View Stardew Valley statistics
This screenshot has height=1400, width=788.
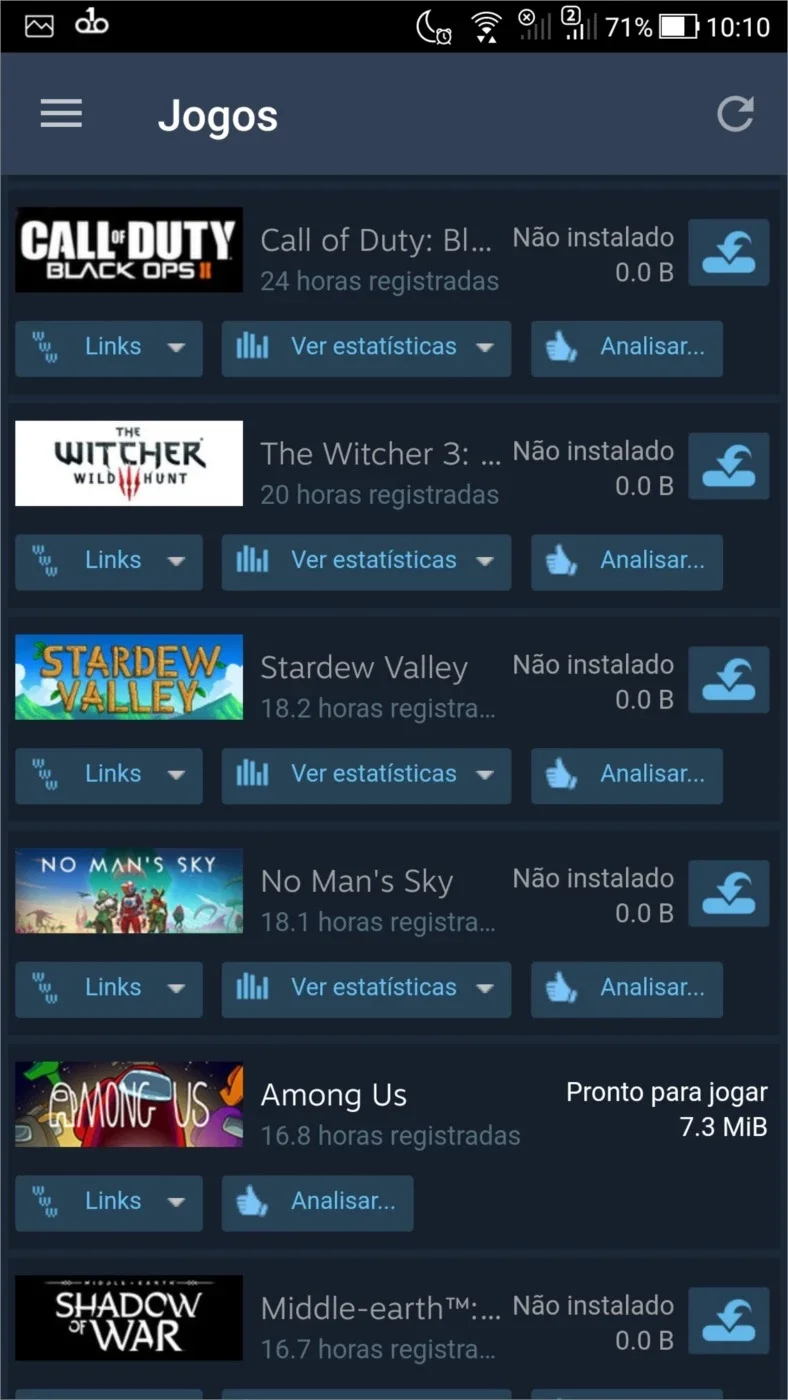click(x=366, y=775)
